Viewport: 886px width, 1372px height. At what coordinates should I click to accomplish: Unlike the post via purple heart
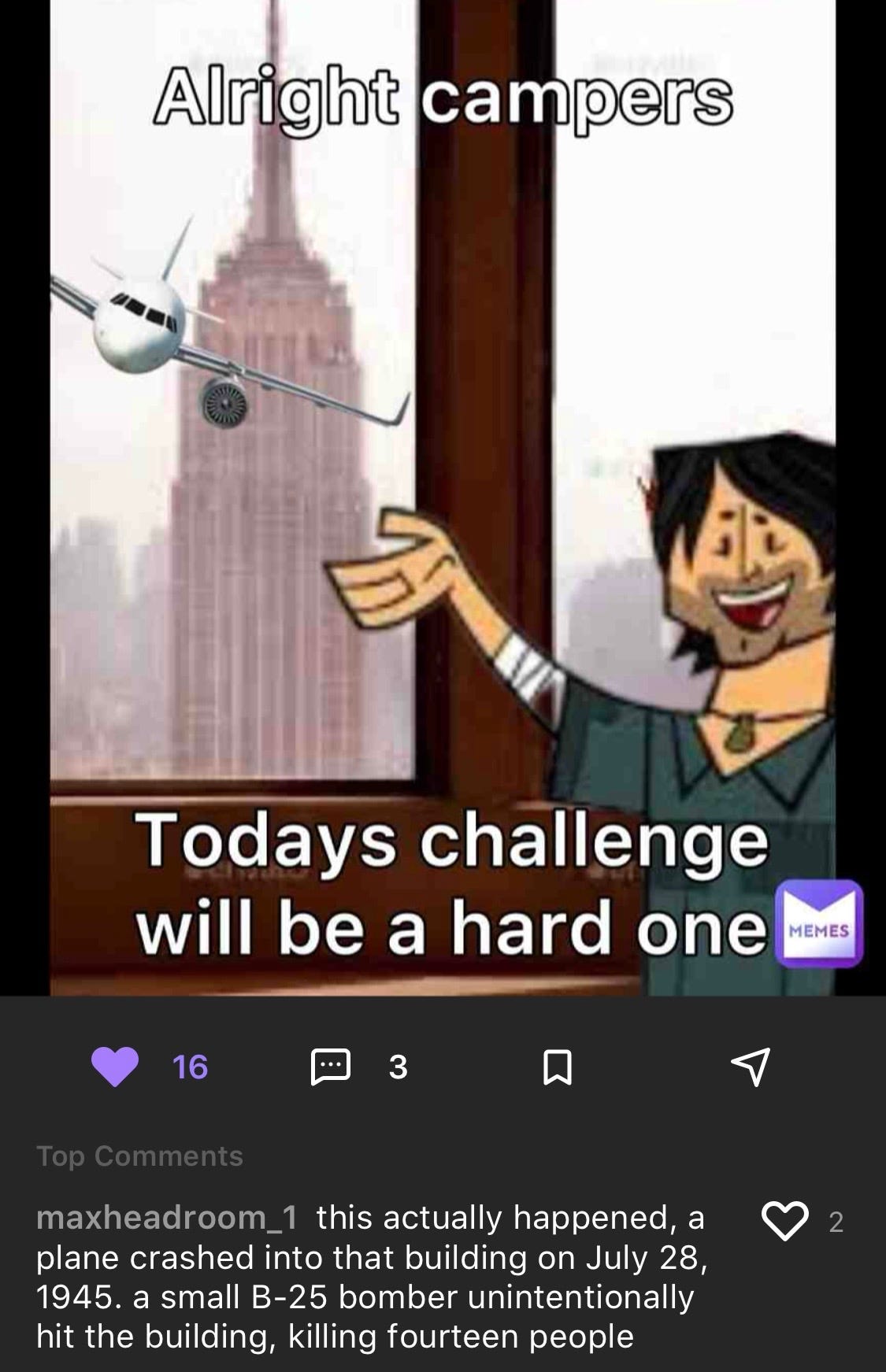click(115, 1067)
